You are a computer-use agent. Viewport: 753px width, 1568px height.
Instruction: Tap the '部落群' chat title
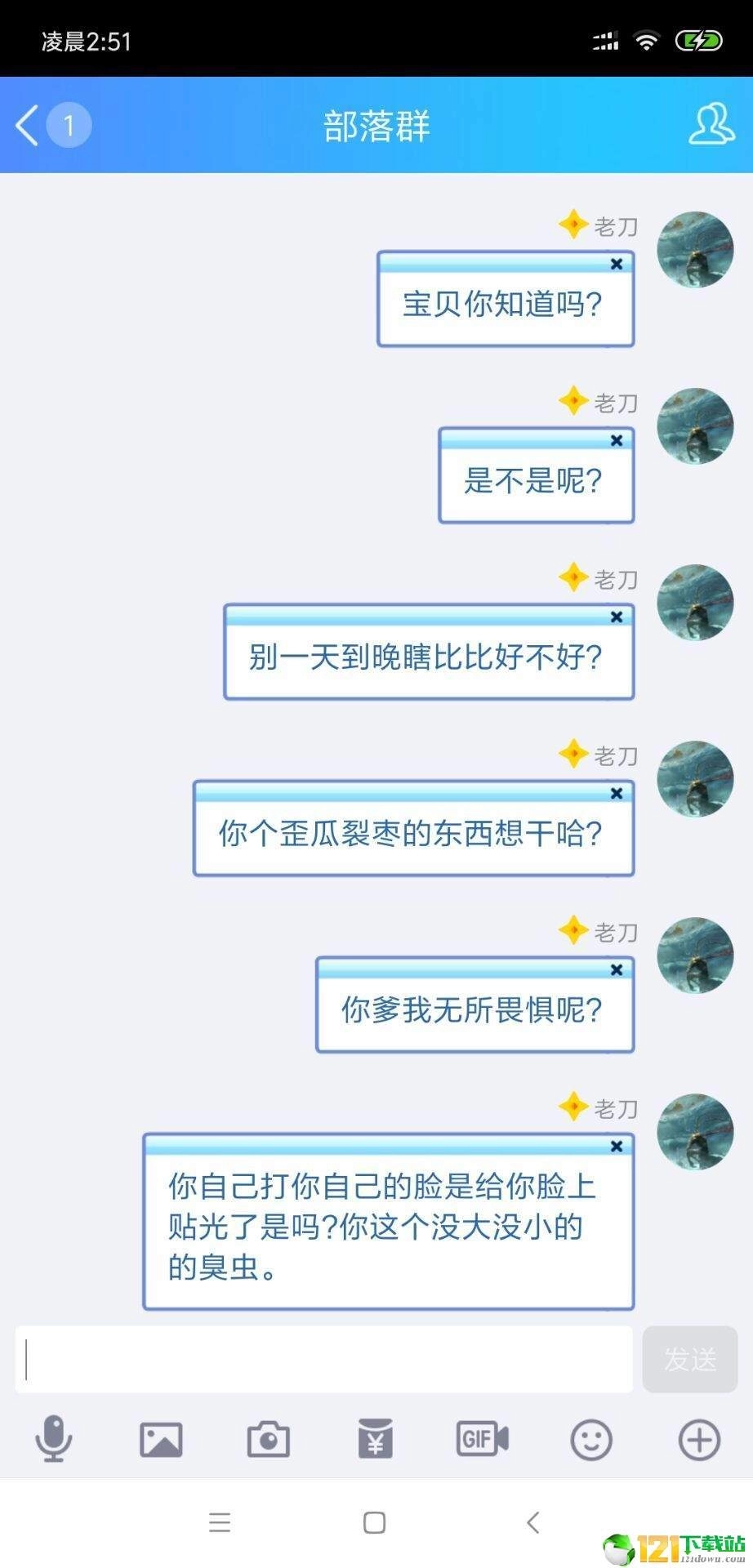pyautogui.click(x=376, y=127)
